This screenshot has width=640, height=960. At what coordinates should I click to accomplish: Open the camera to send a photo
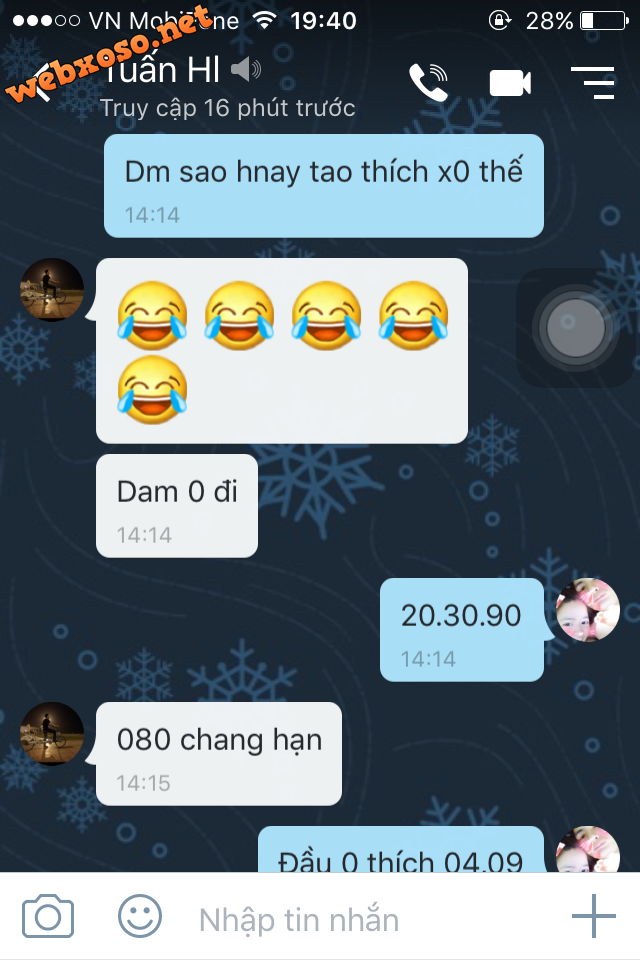[48, 916]
